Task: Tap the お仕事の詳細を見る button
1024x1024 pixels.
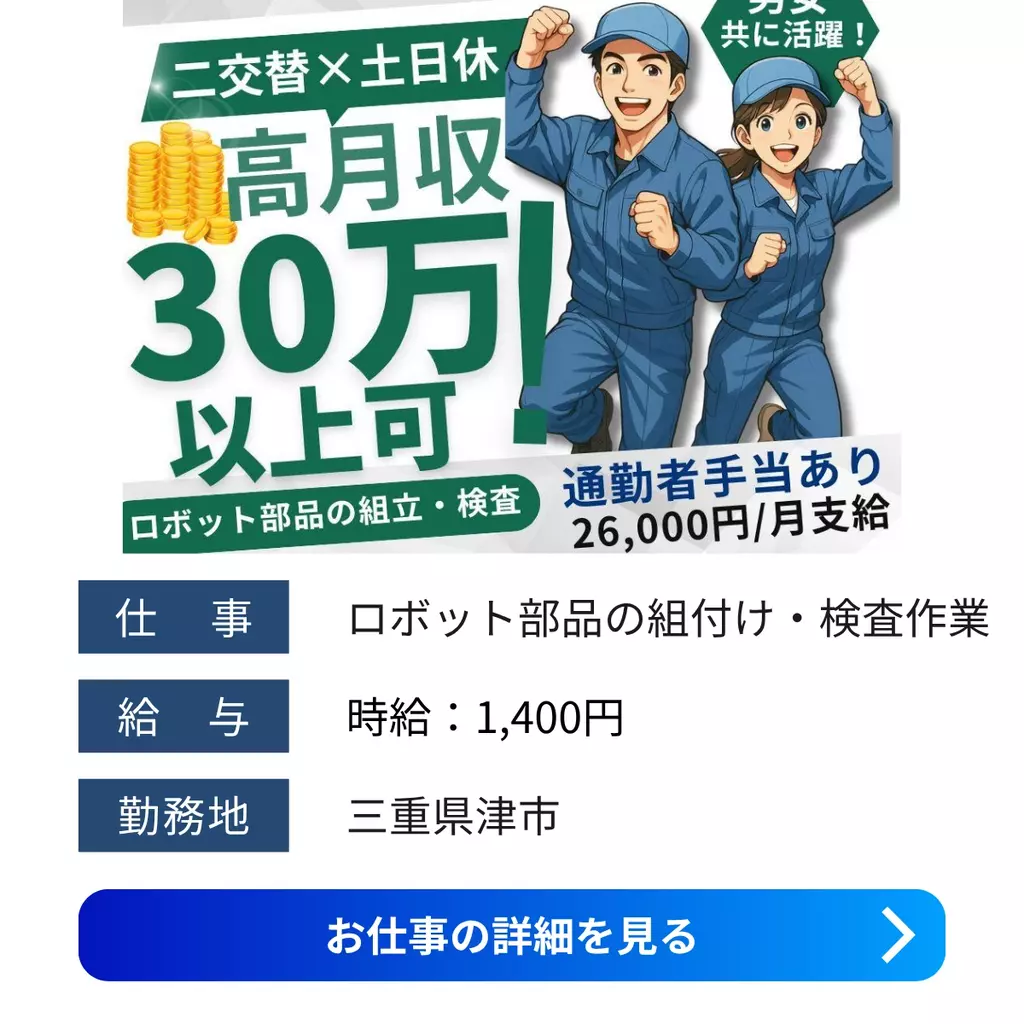Action: [x=511, y=935]
